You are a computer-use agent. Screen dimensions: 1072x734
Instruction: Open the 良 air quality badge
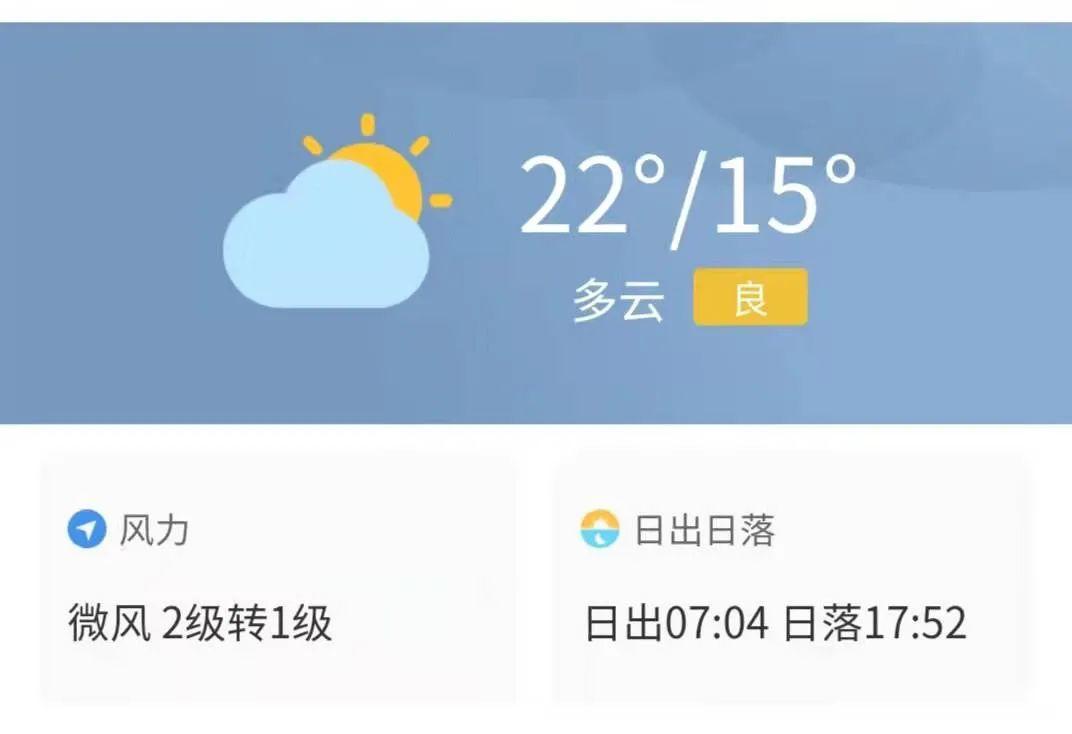click(750, 297)
